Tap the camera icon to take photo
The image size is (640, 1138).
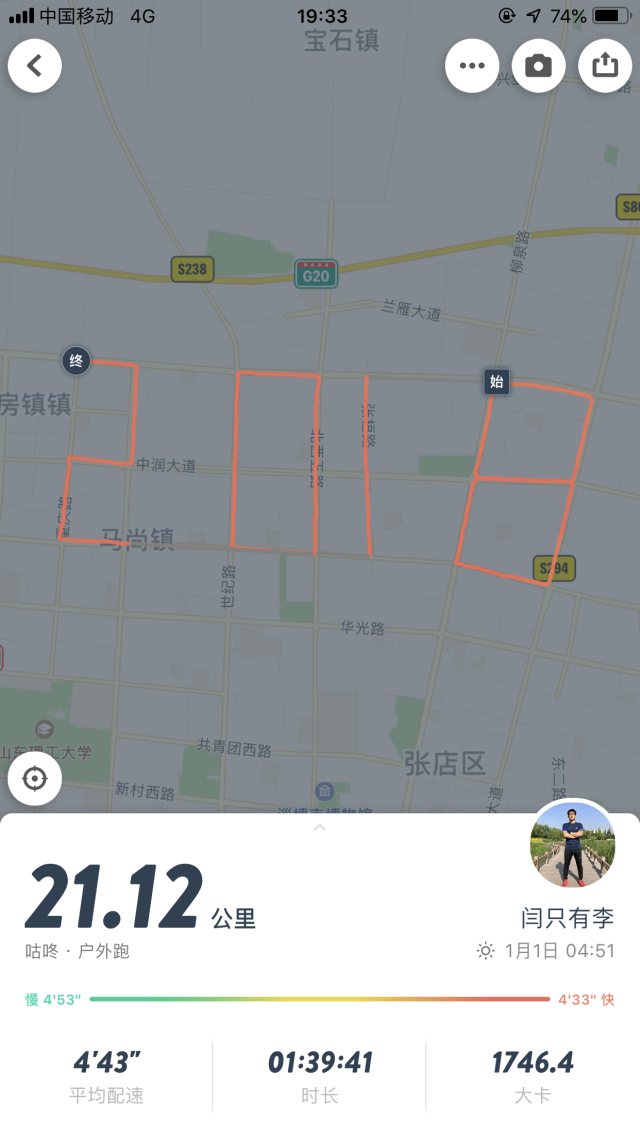[x=539, y=66]
